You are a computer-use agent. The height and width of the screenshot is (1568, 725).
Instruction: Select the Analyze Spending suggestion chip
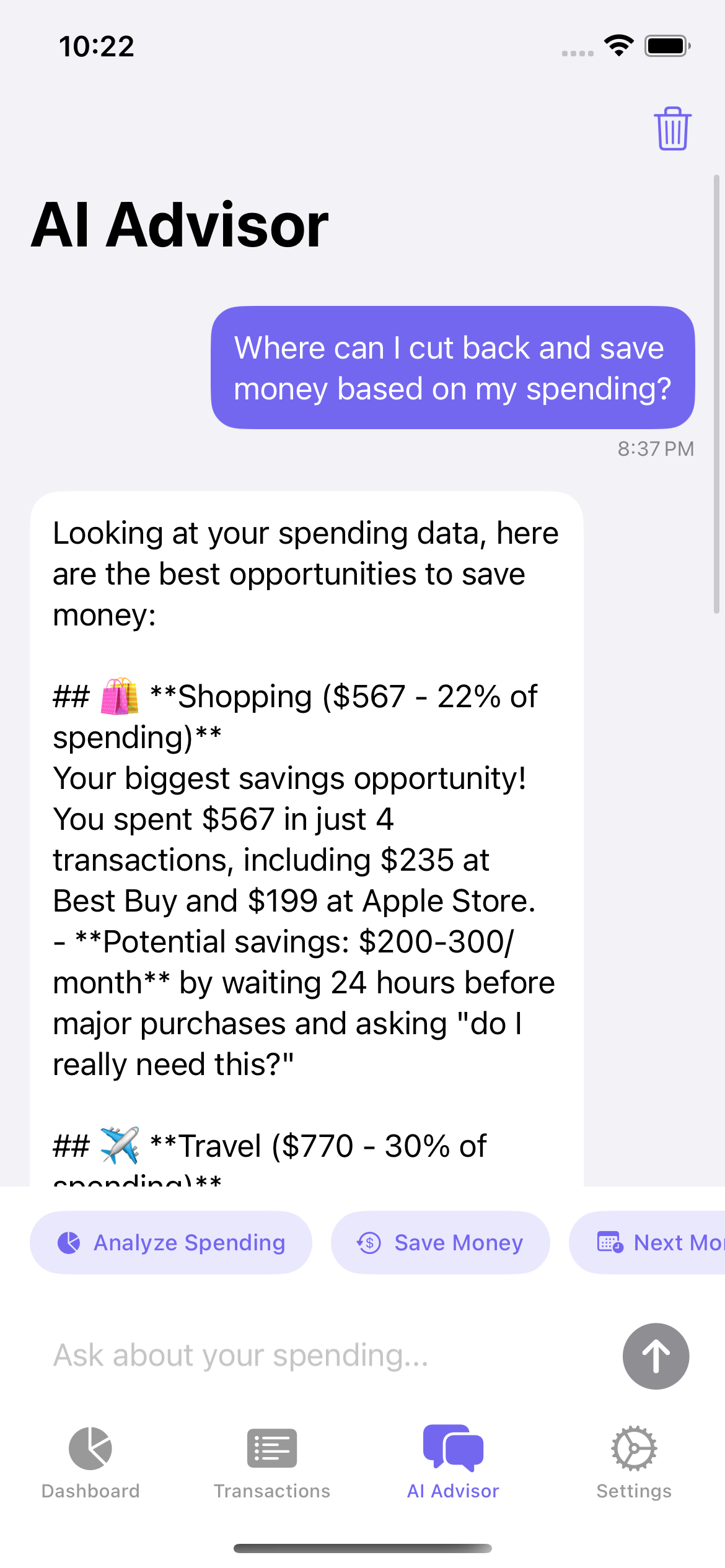pyautogui.click(x=171, y=1242)
